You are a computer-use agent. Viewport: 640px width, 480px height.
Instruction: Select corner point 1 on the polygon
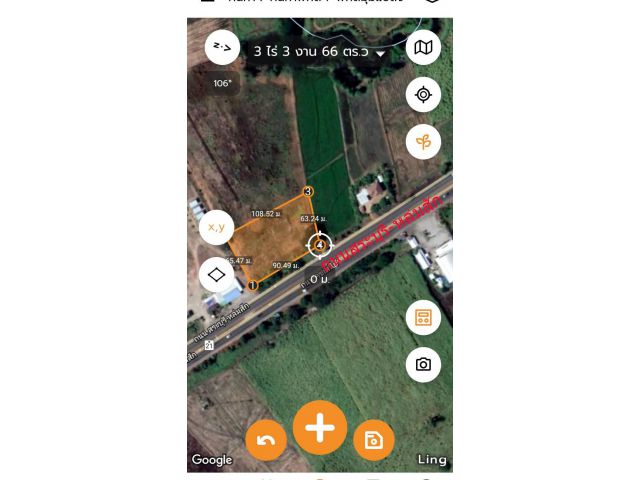(252, 286)
